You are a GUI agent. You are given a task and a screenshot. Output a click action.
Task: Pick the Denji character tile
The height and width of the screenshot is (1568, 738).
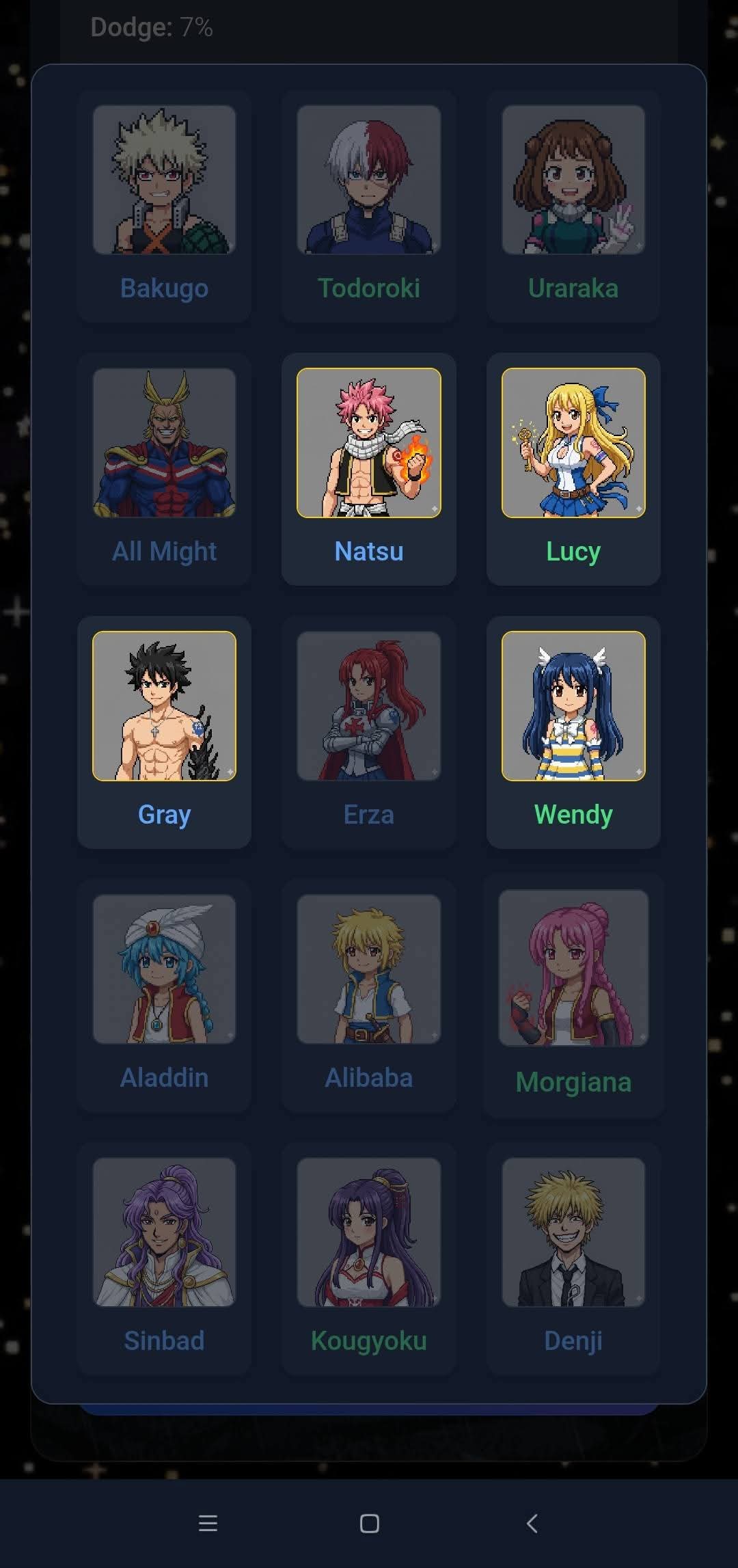[573, 1258]
